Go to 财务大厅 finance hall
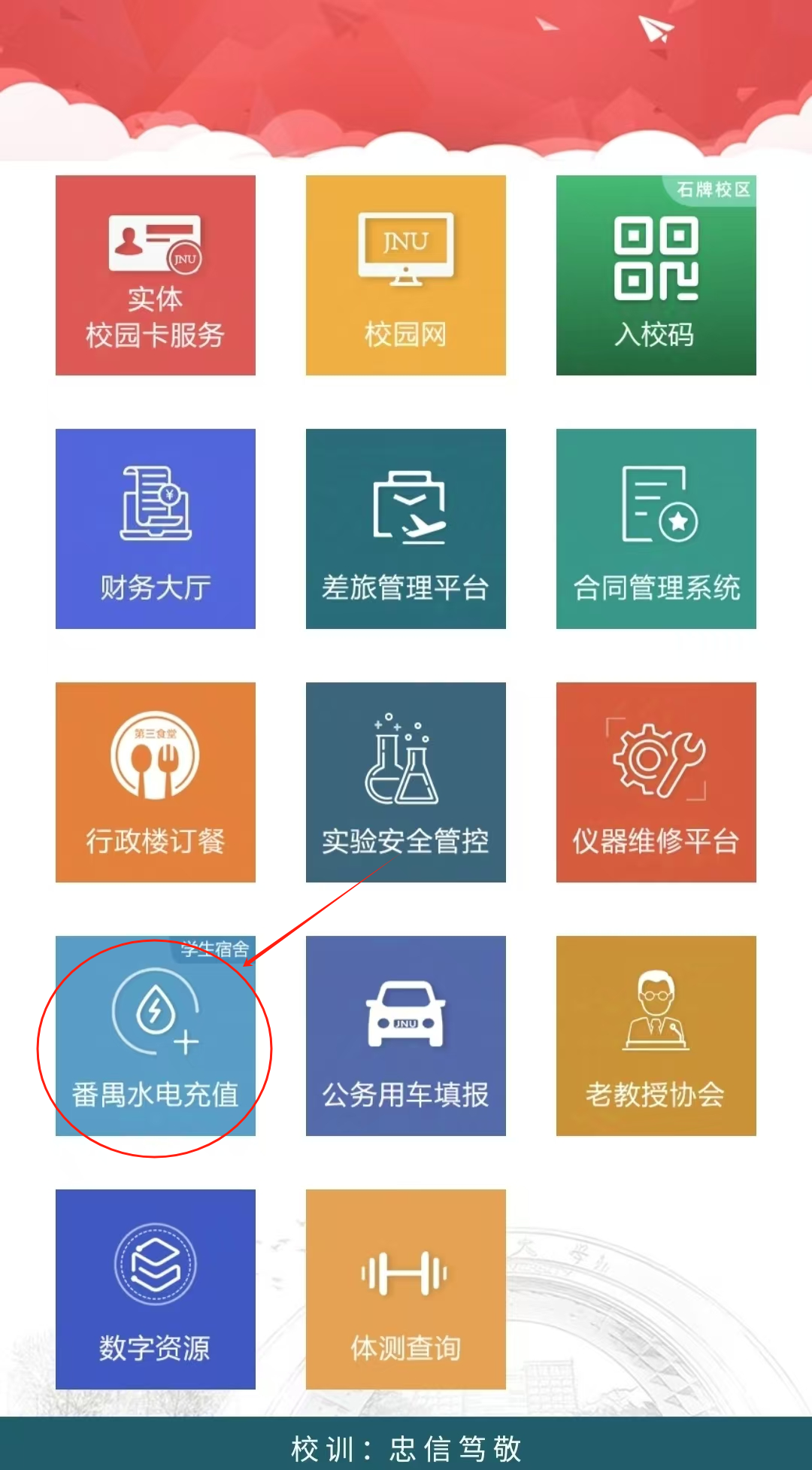Screen dimensions: 812x1470 [x=156, y=529]
